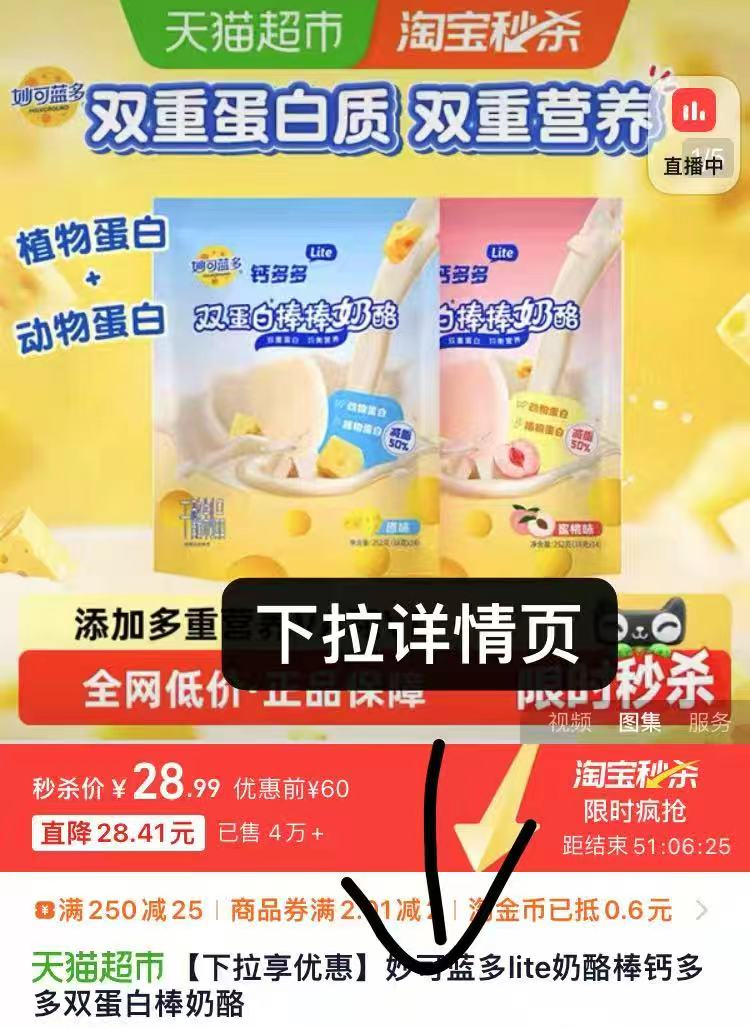Switch to the 服务 tab
Screen dimensions: 750x1028
(709, 722)
